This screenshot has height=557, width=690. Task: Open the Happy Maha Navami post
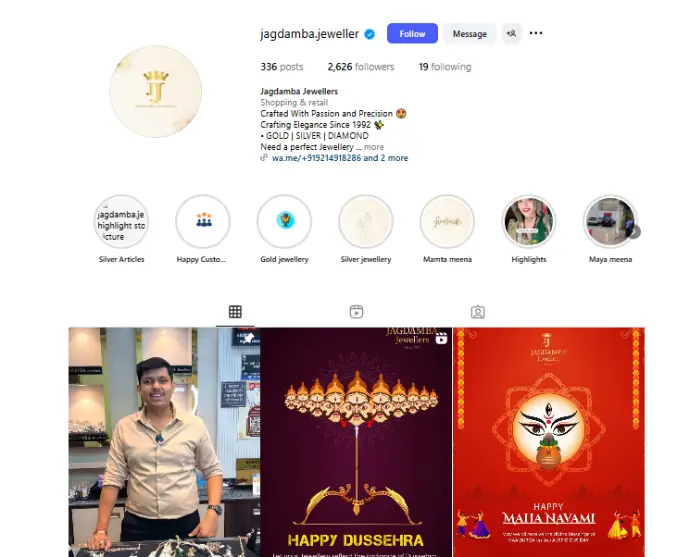549,442
